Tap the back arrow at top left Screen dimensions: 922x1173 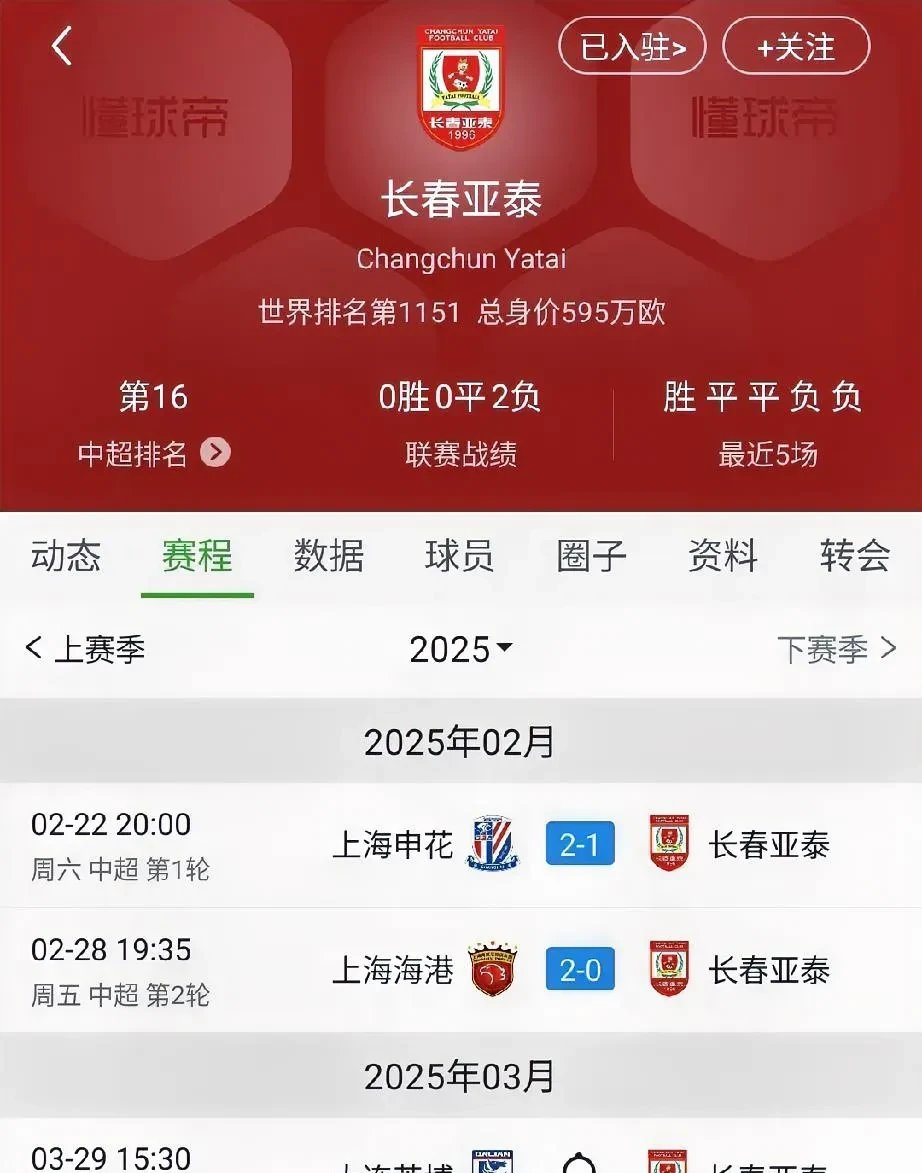58,45
